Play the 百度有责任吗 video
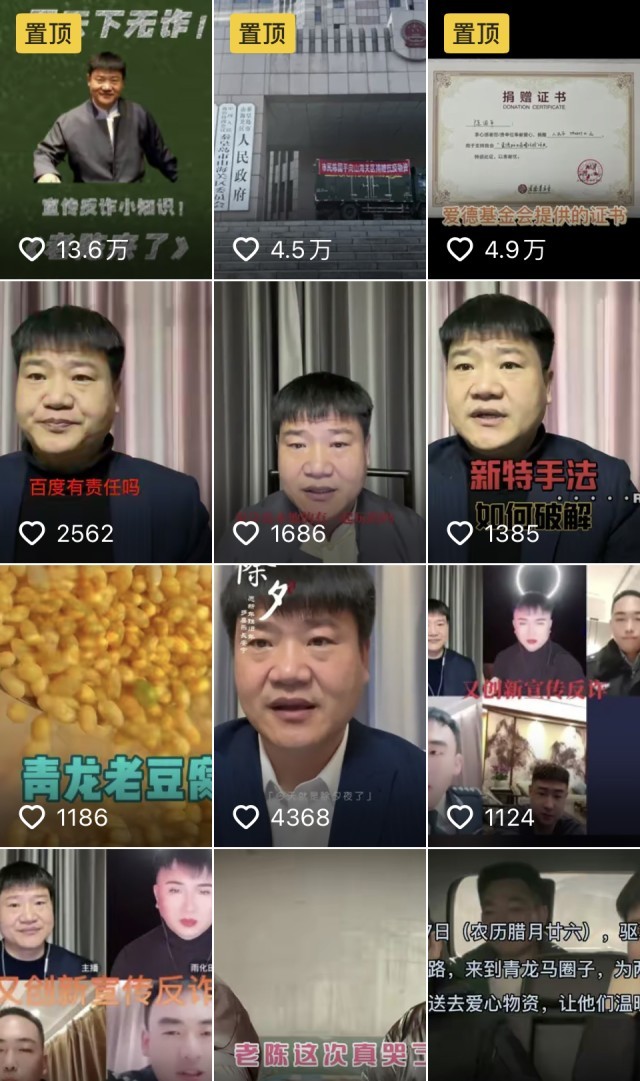 [x=106, y=420]
